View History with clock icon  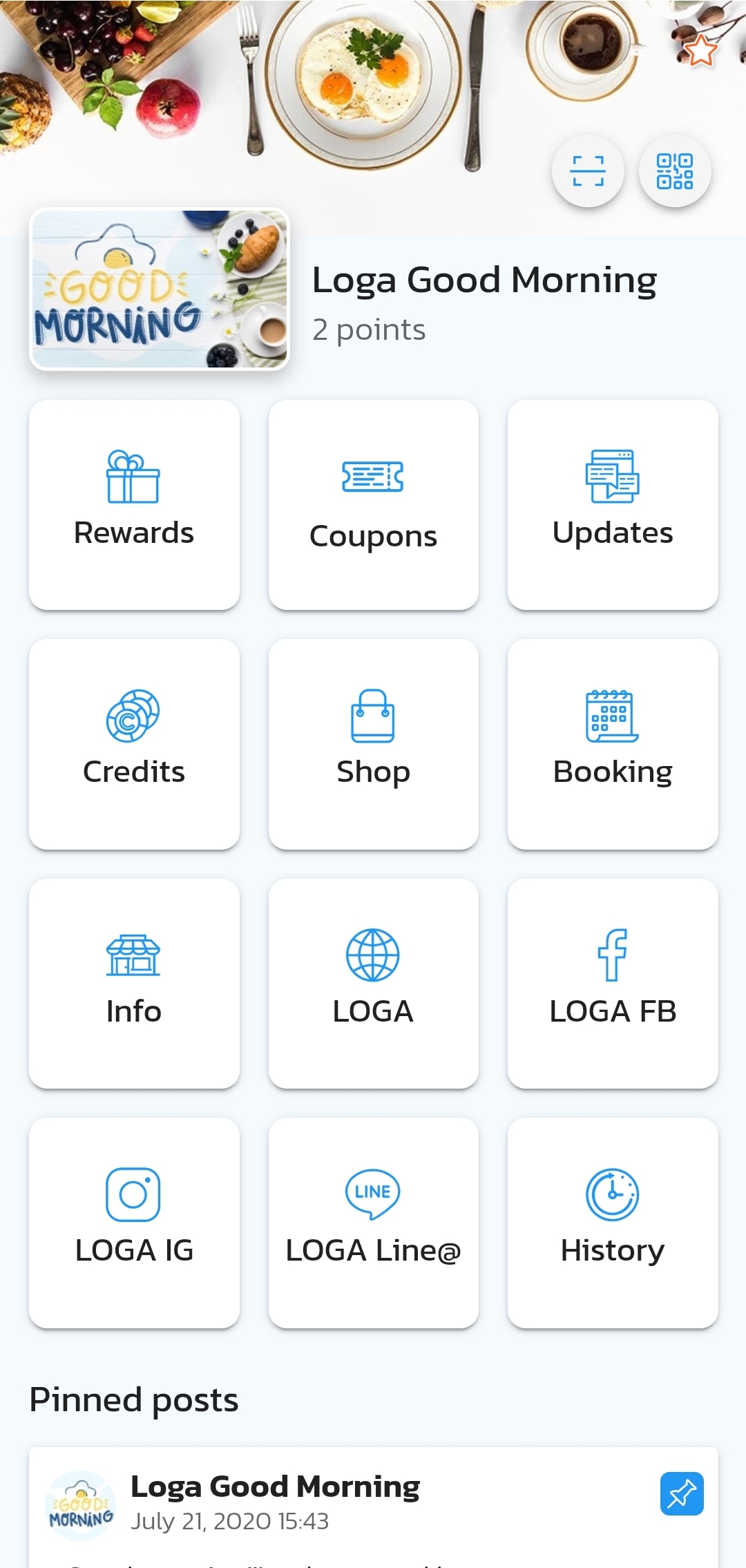pos(612,1194)
